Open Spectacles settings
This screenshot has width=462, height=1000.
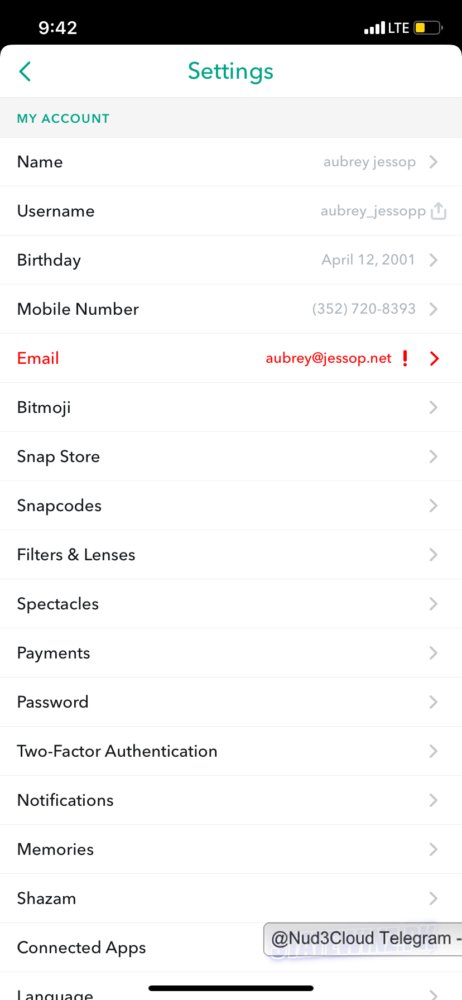231,604
